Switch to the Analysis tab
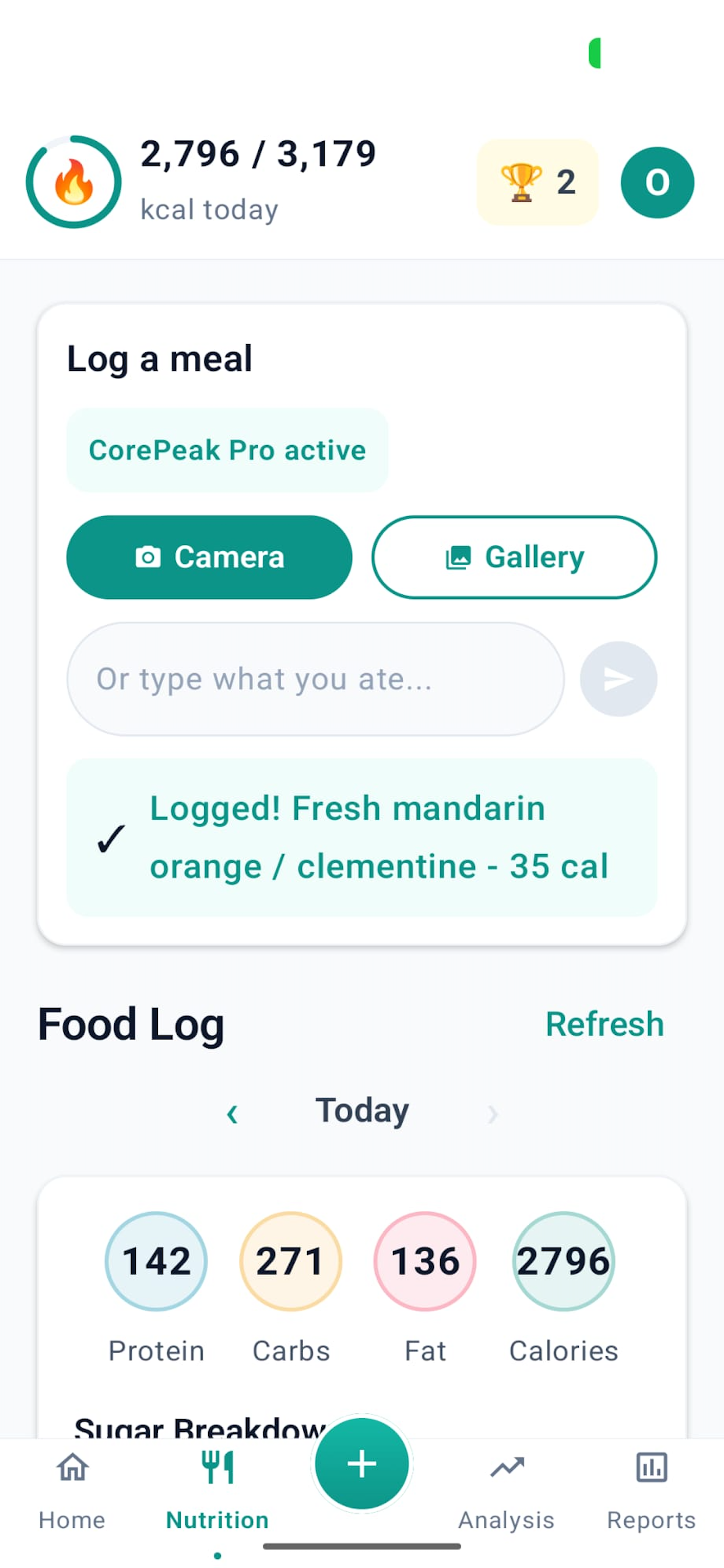724x1568 pixels. (506, 1492)
